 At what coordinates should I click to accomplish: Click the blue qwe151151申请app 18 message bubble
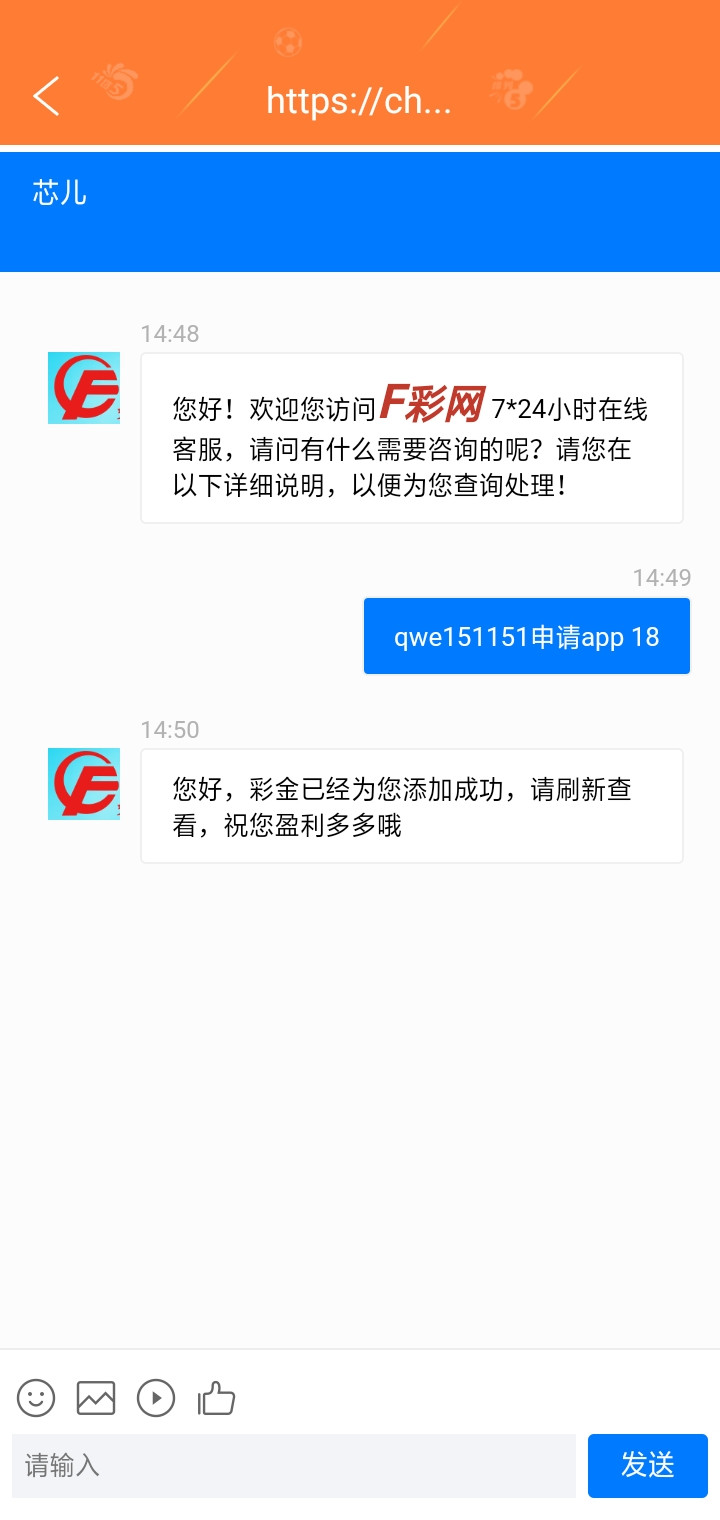(526, 636)
